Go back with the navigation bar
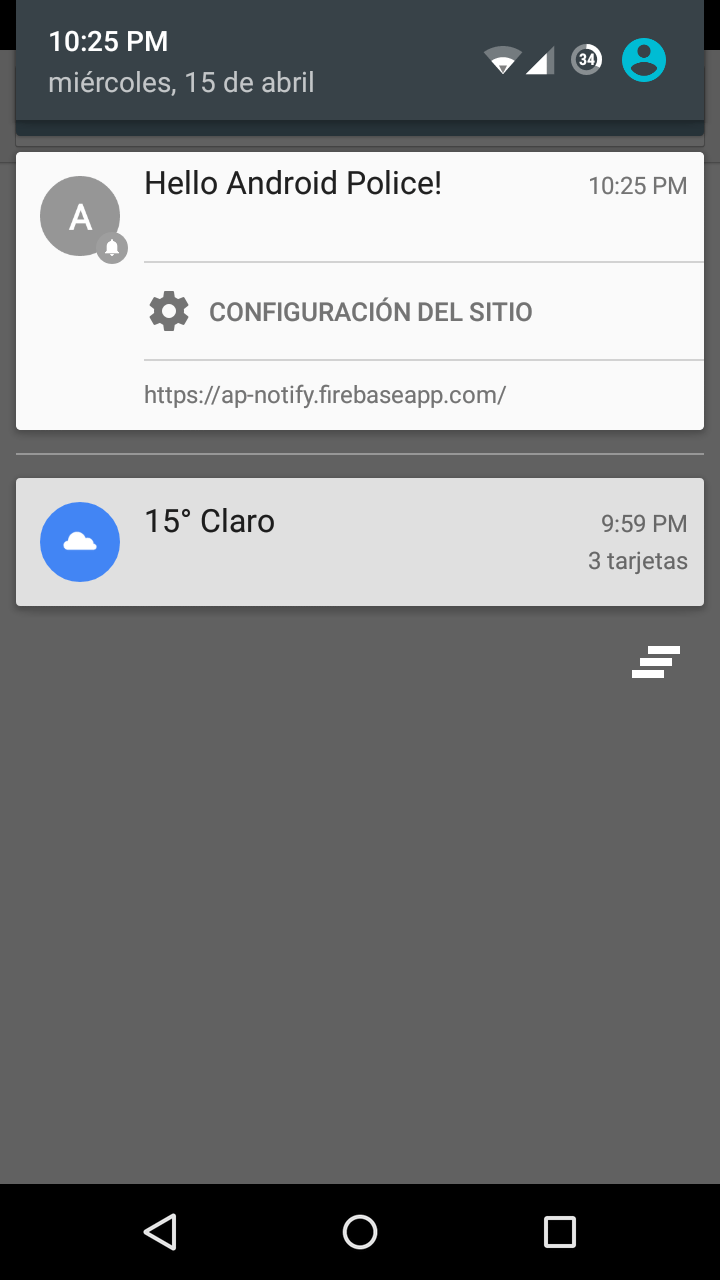 point(160,1232)
